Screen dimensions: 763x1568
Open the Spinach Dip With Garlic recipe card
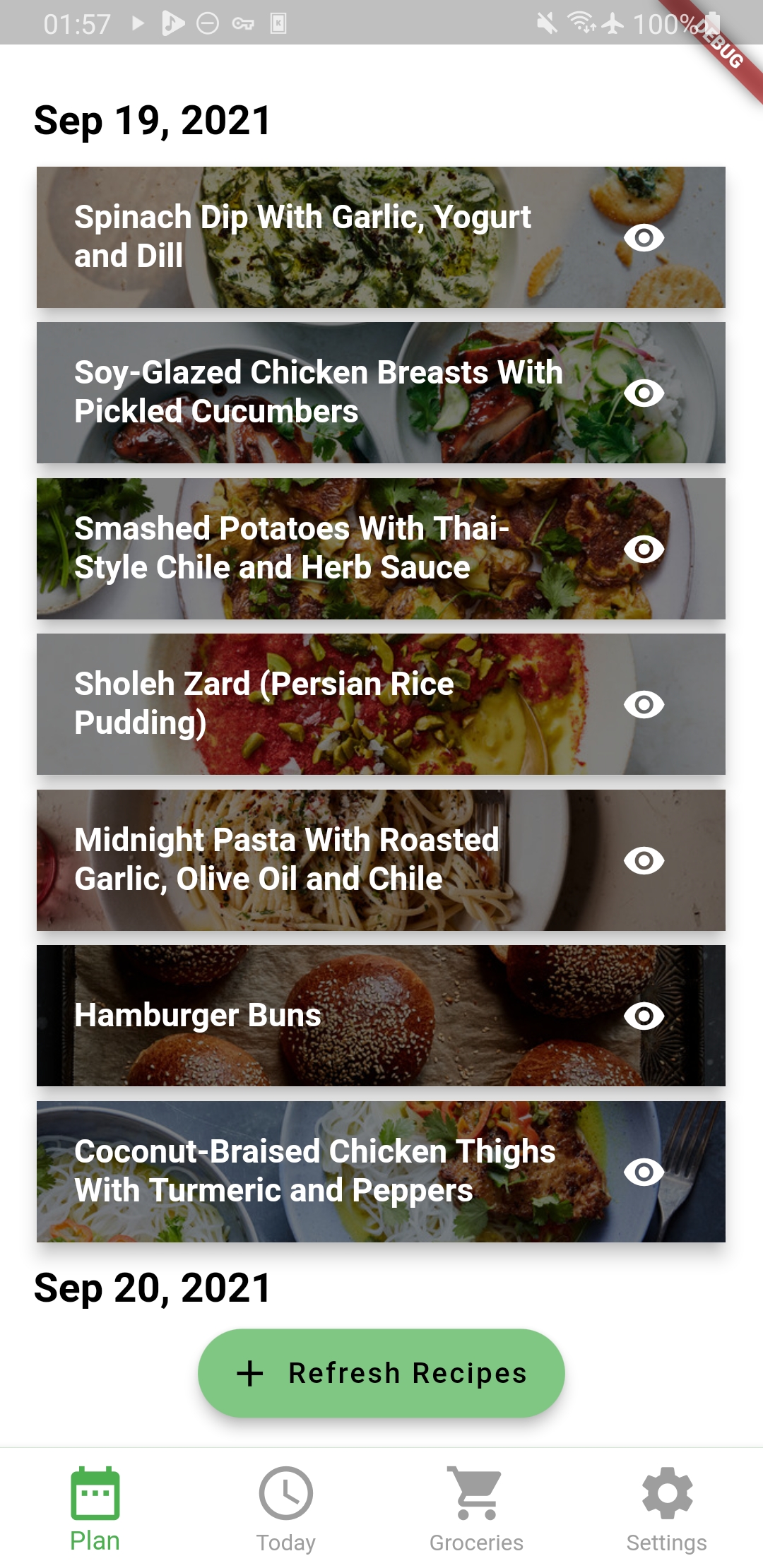tap(304, 237)
